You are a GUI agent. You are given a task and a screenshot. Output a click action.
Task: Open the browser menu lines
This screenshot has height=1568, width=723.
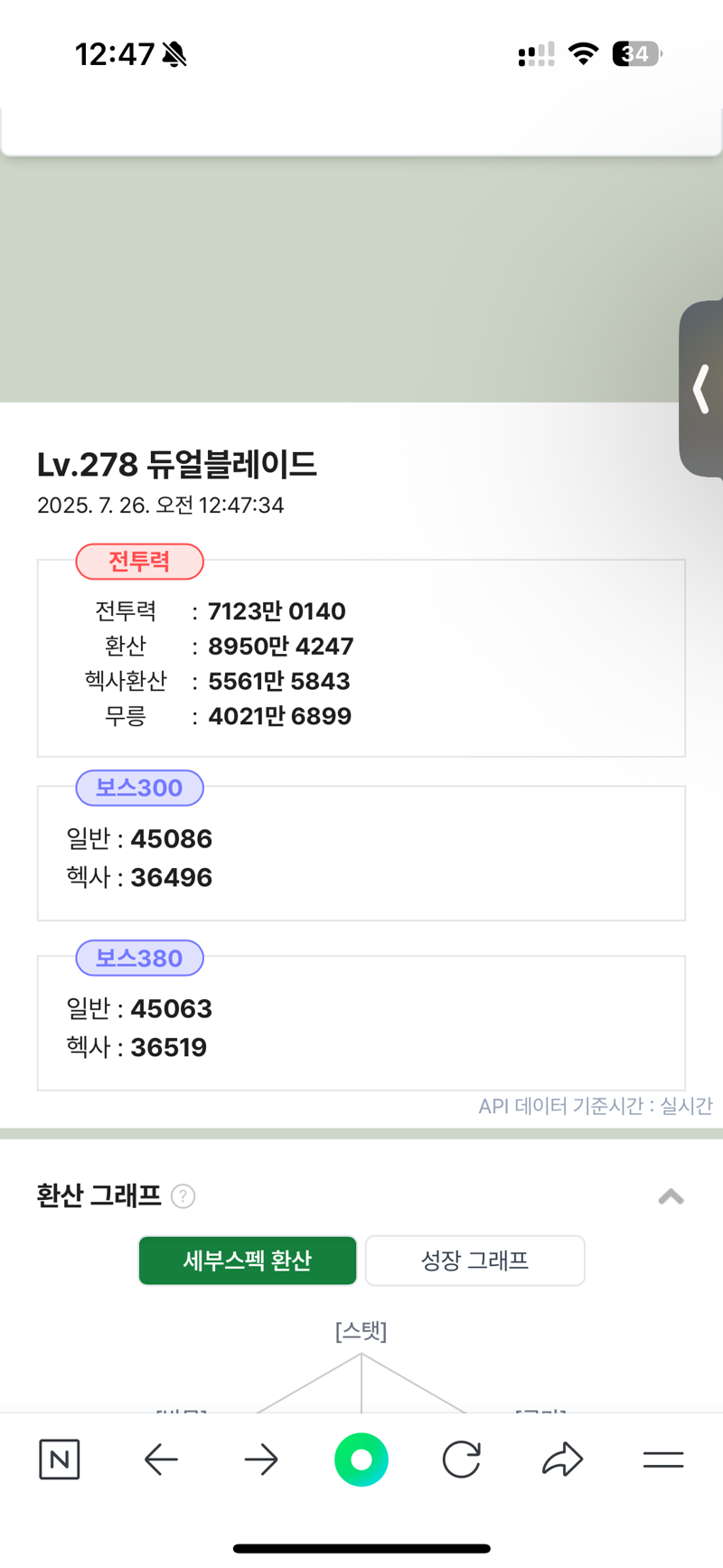(x=662, y=1459)
